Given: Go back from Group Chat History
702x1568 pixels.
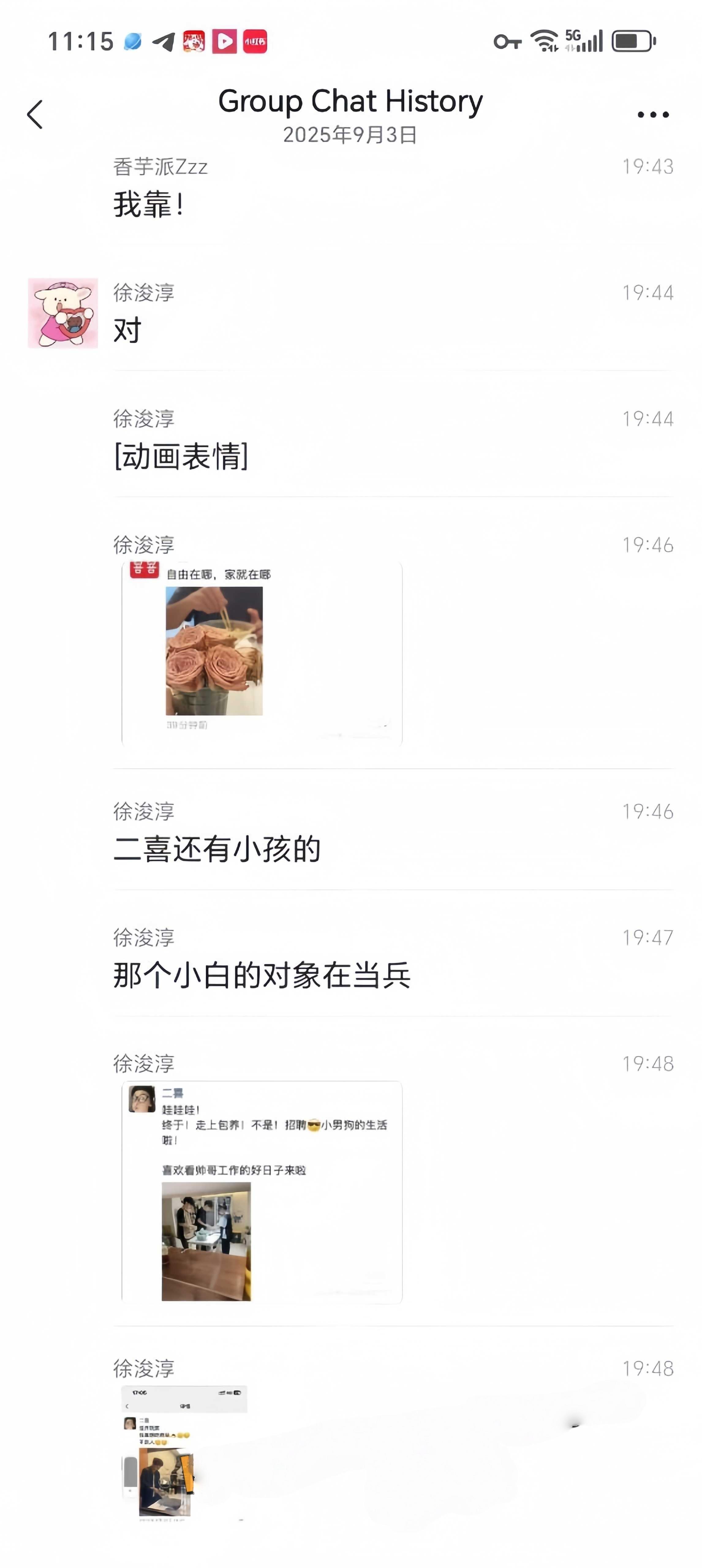Looking at the screenshot, I should pyautogui.click(x=35, y=115).
